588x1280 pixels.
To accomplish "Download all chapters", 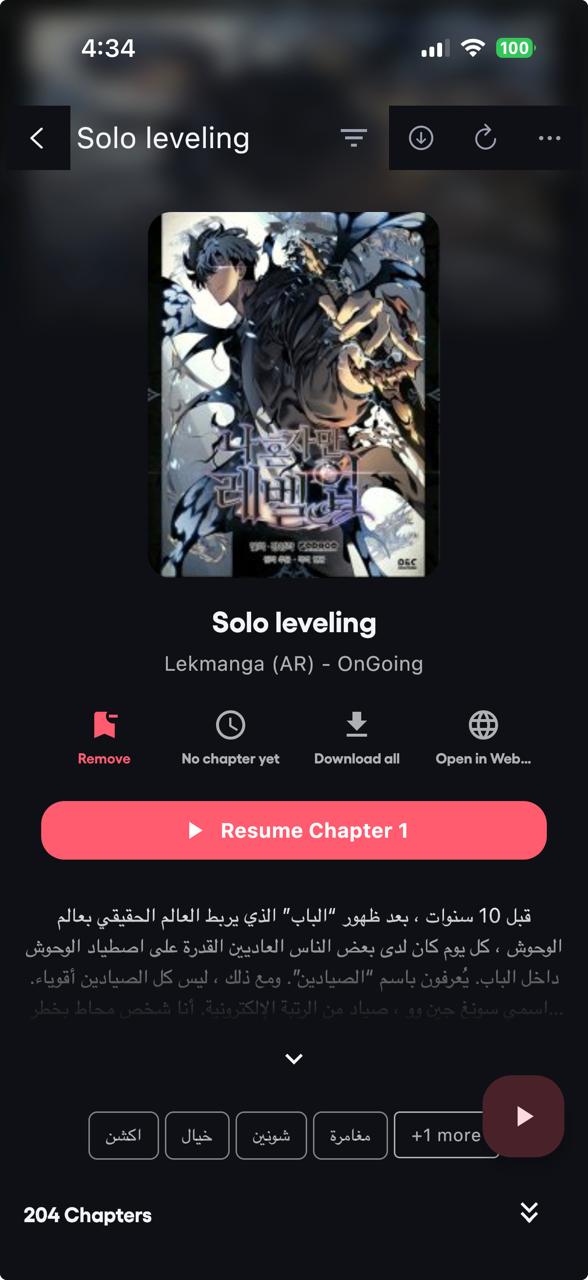I will click(x=357, y=738).
